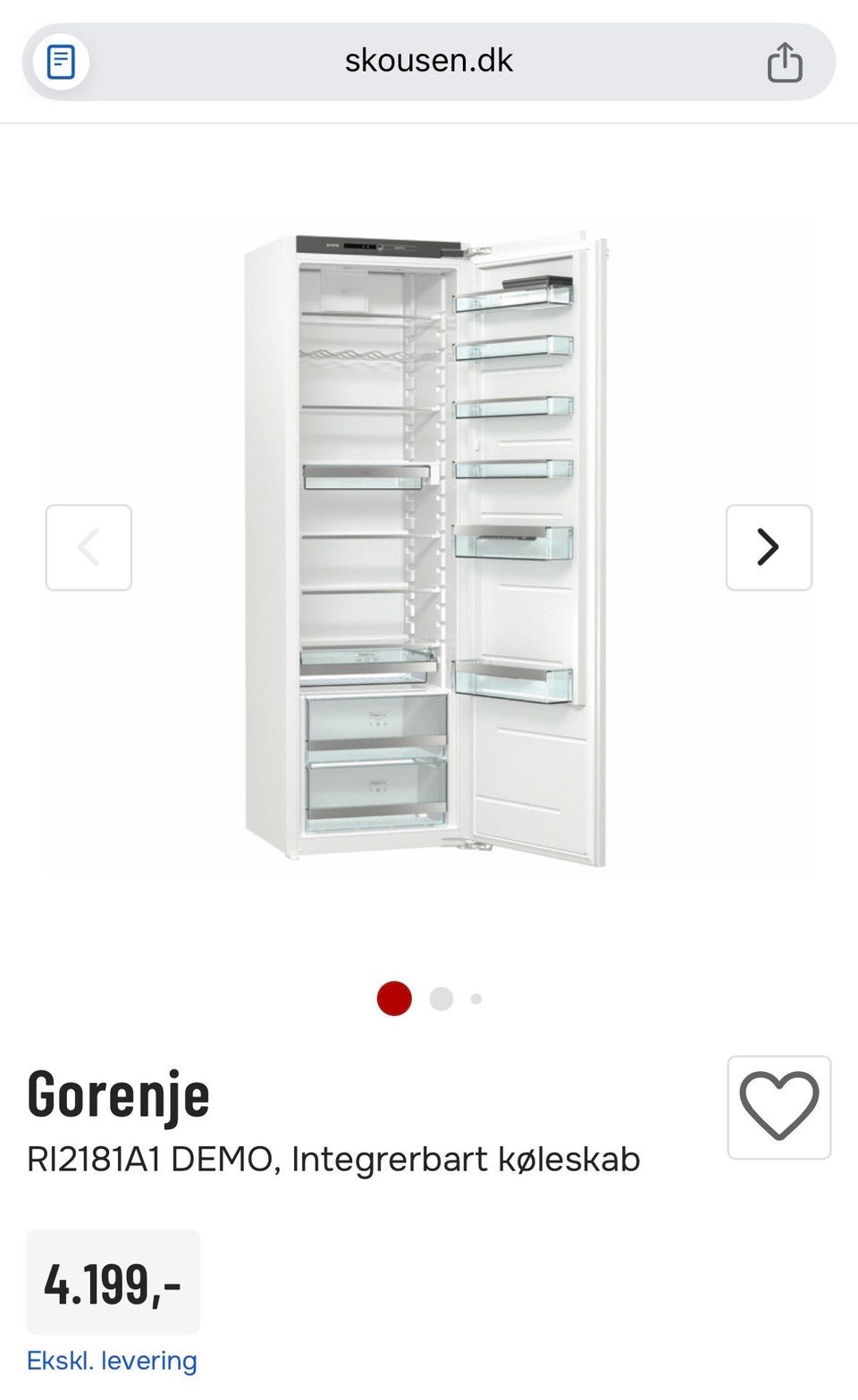
Task: Select the second carousel dot
Action: pos(440,999)
